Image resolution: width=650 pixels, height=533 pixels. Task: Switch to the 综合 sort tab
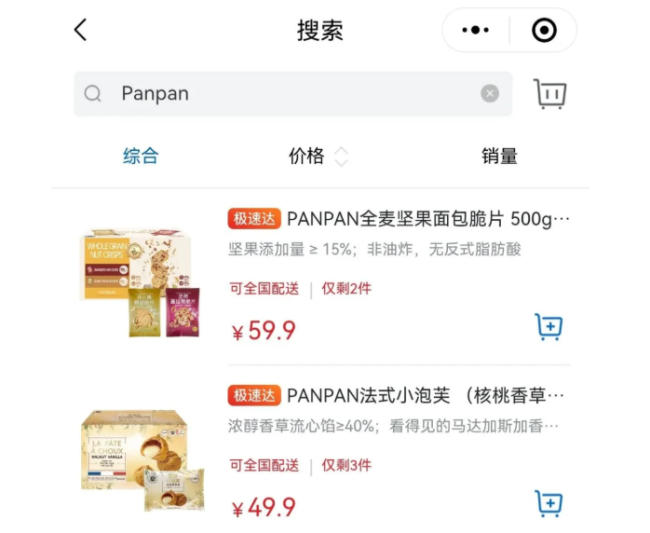pos(140,156)
